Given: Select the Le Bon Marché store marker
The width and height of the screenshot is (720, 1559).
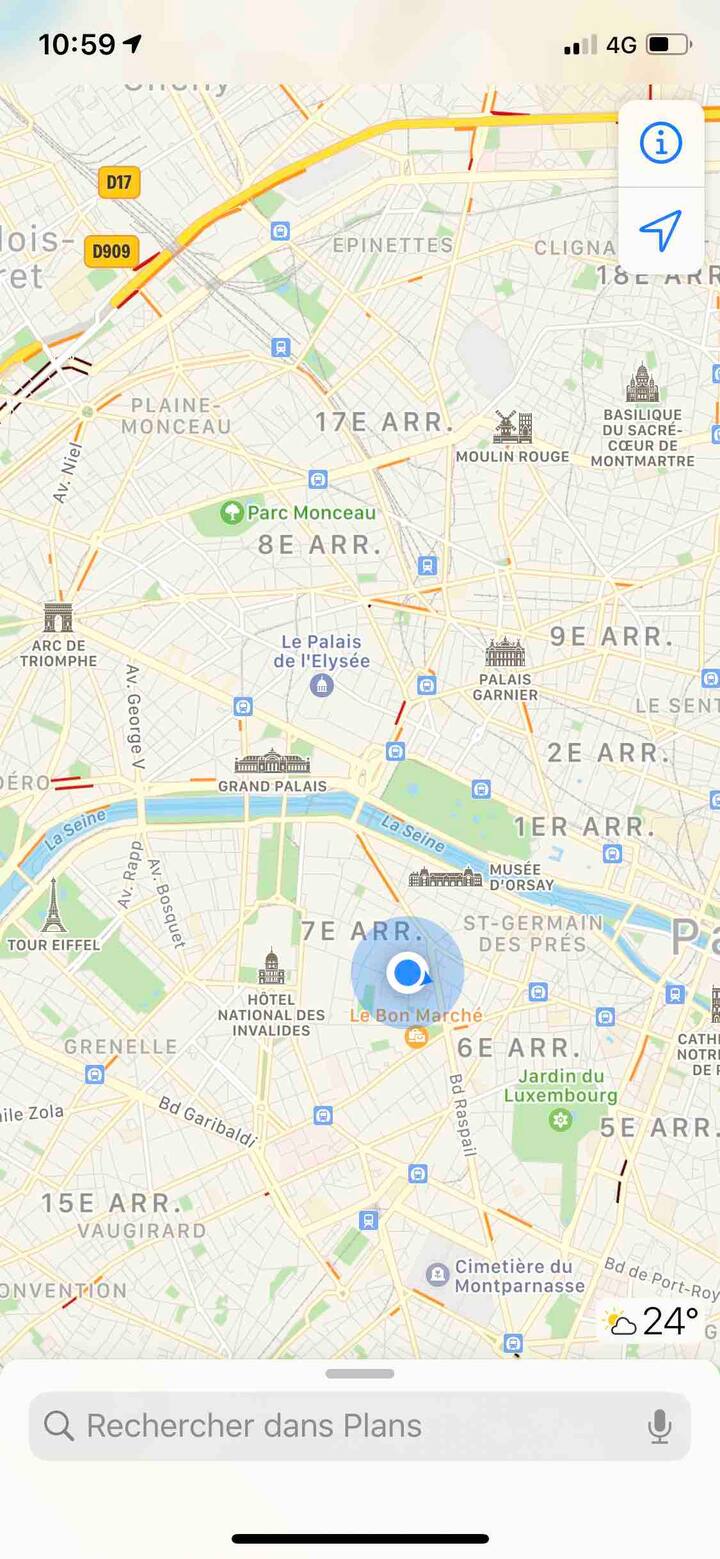Looking at the screenshot, I should pyautogui.click(x=417, y=1037).
